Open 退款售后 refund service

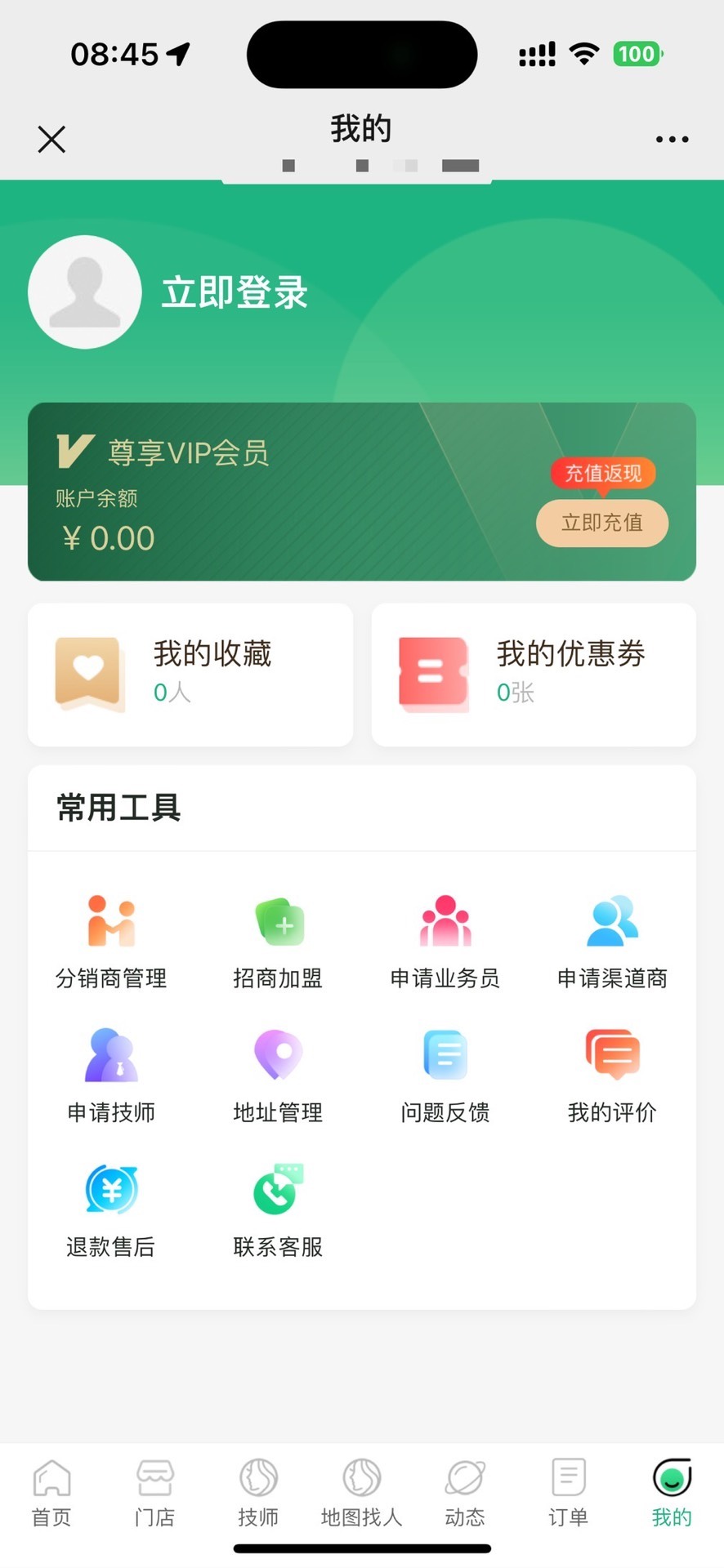tap(111, 1211)
